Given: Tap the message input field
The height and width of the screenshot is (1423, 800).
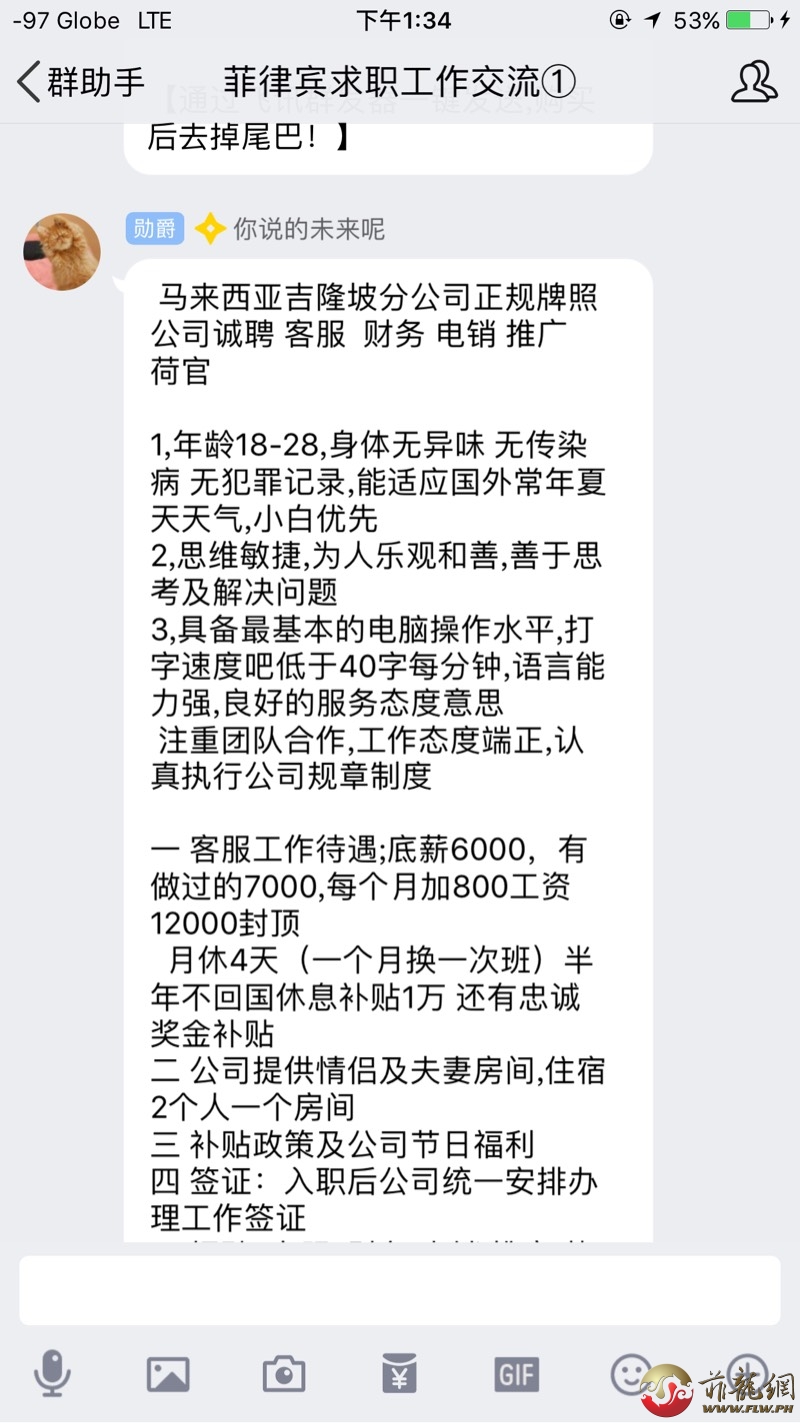Looking at the screenshot, I should click(400, 1291).
